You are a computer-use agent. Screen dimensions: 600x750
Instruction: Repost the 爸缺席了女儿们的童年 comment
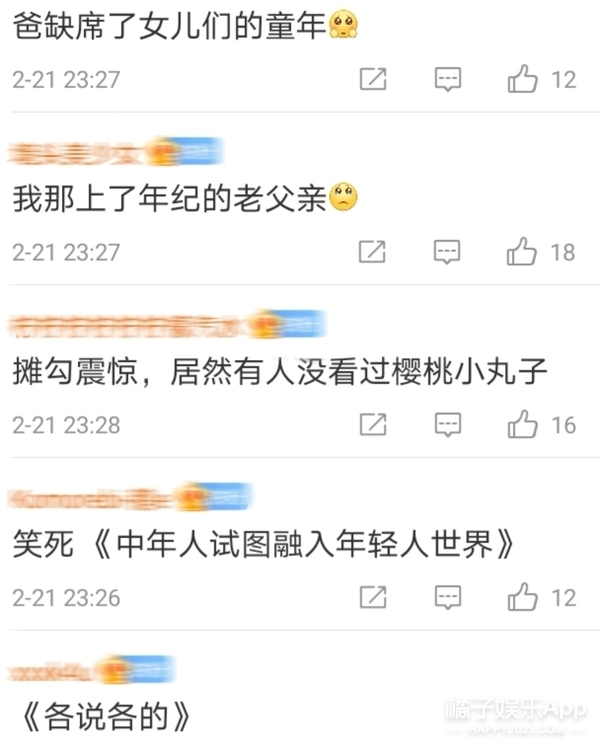point(372,79)
